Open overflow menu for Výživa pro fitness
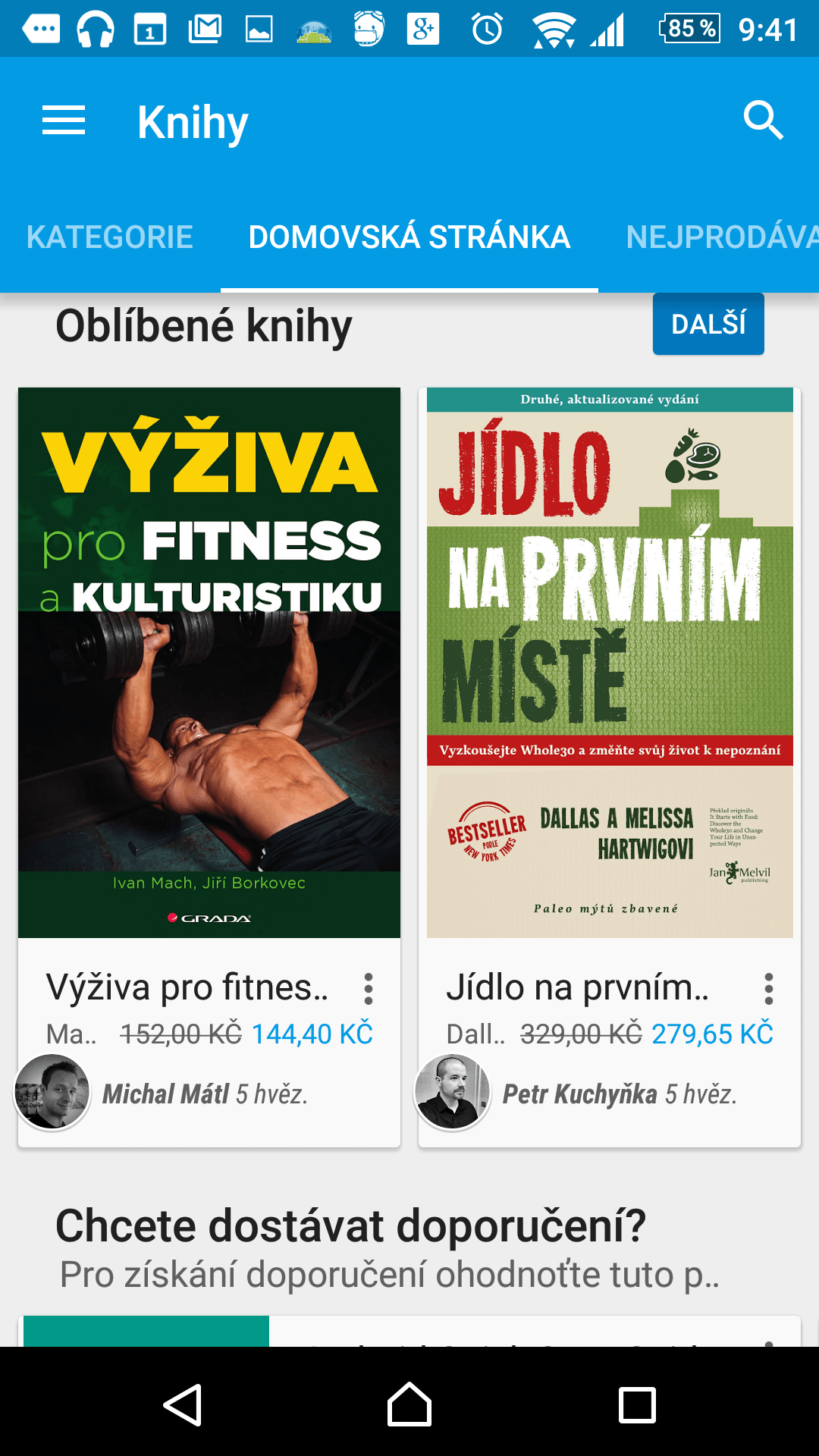This screenshot has width=819, height=1456. tap(369, 989)
